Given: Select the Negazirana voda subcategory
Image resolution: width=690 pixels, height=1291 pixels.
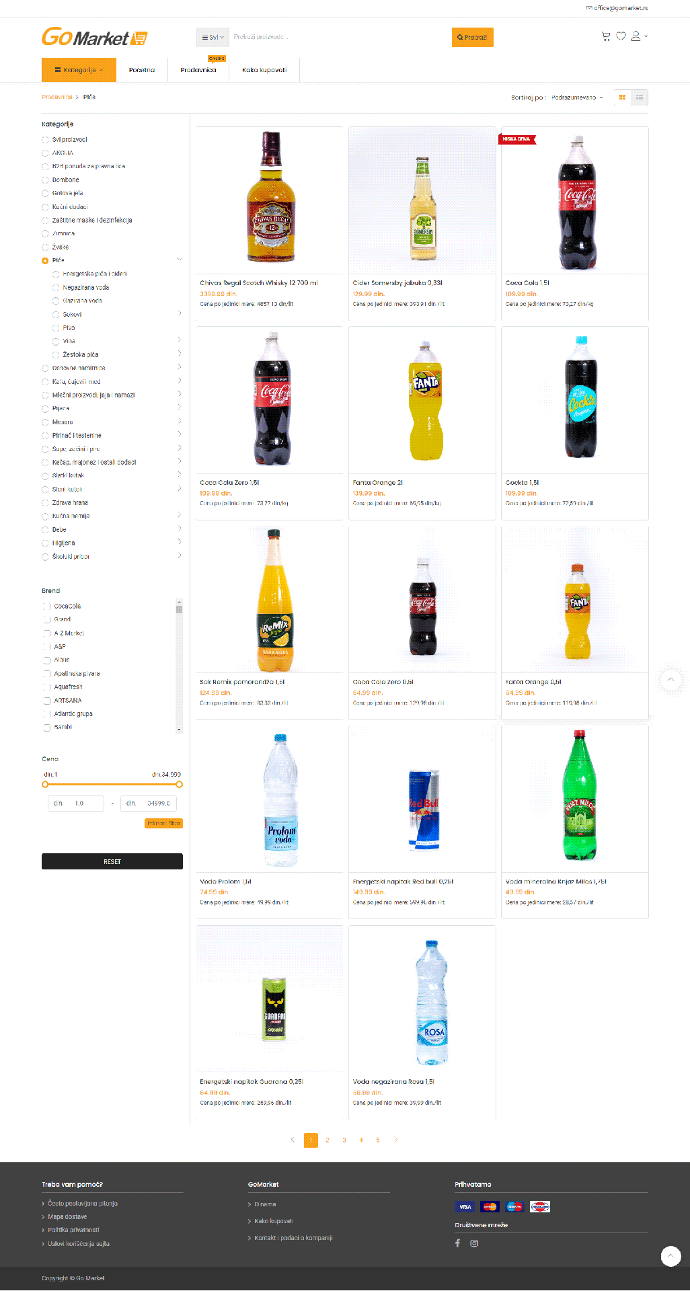Looking at the screenshot, I should coord(86,287).
